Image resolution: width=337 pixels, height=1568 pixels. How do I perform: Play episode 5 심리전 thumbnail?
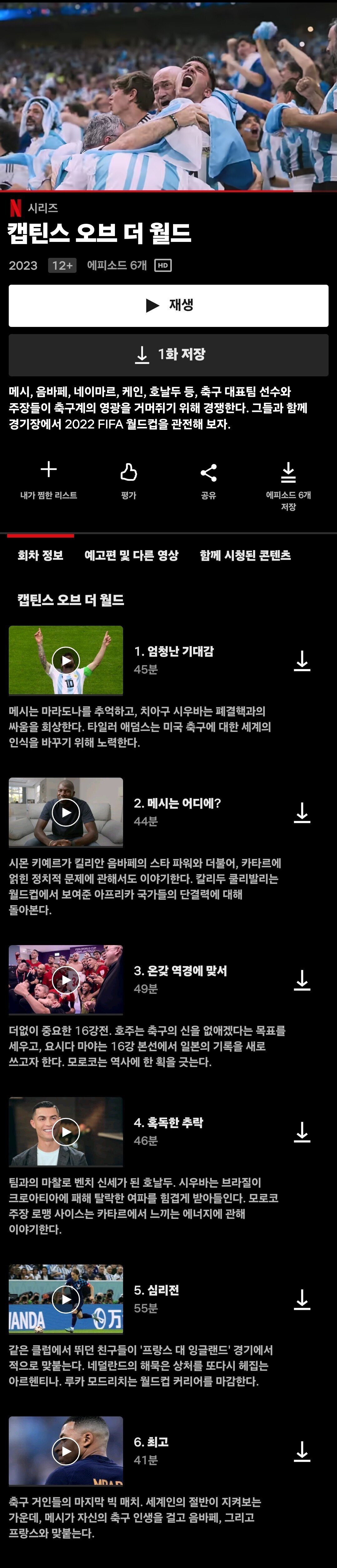coord(66,1299)
